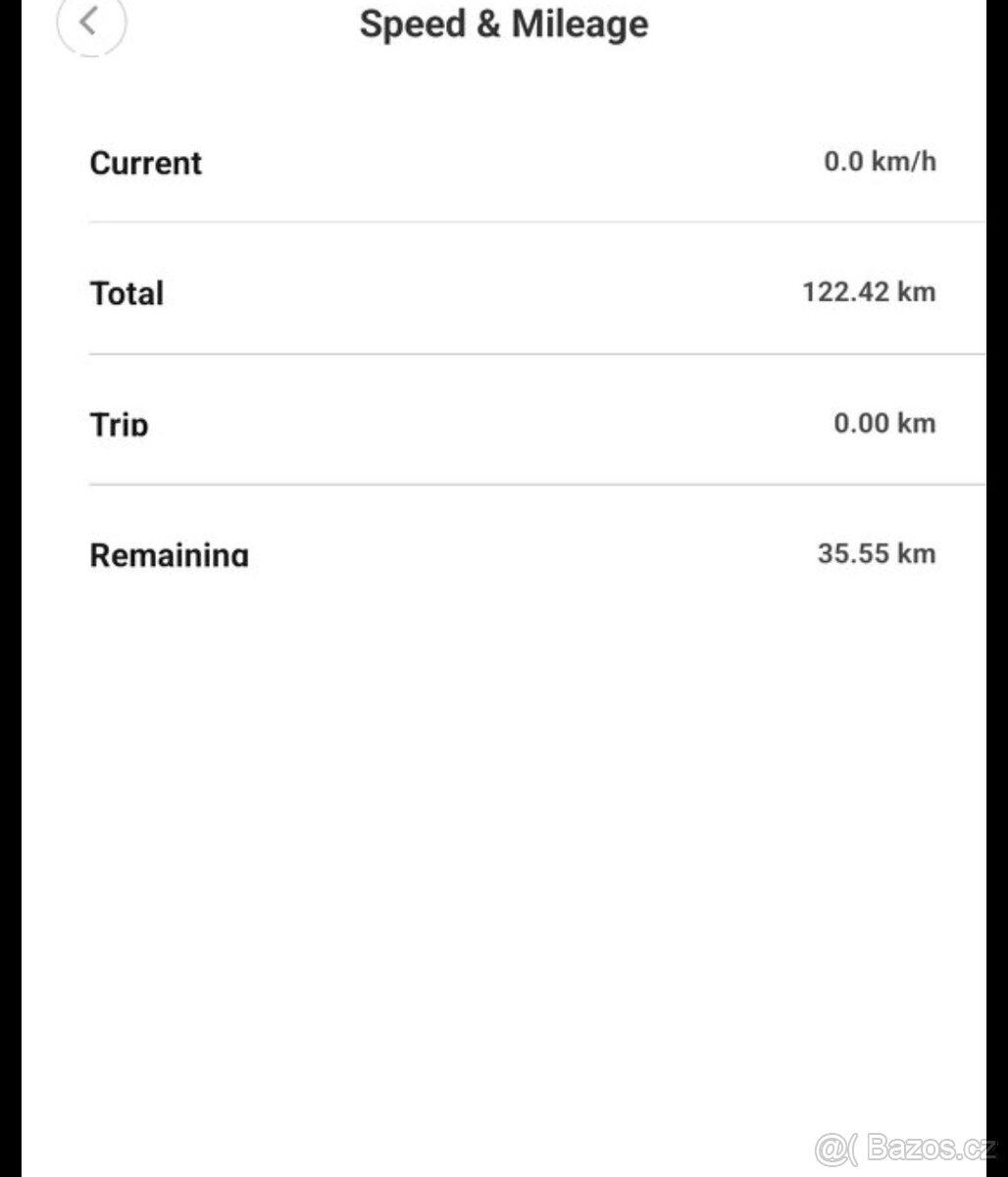Image resolution: width=1008 pixels, height=1177 pixels.
Task: Tap the Remaining range row
Action: (504, 553)
